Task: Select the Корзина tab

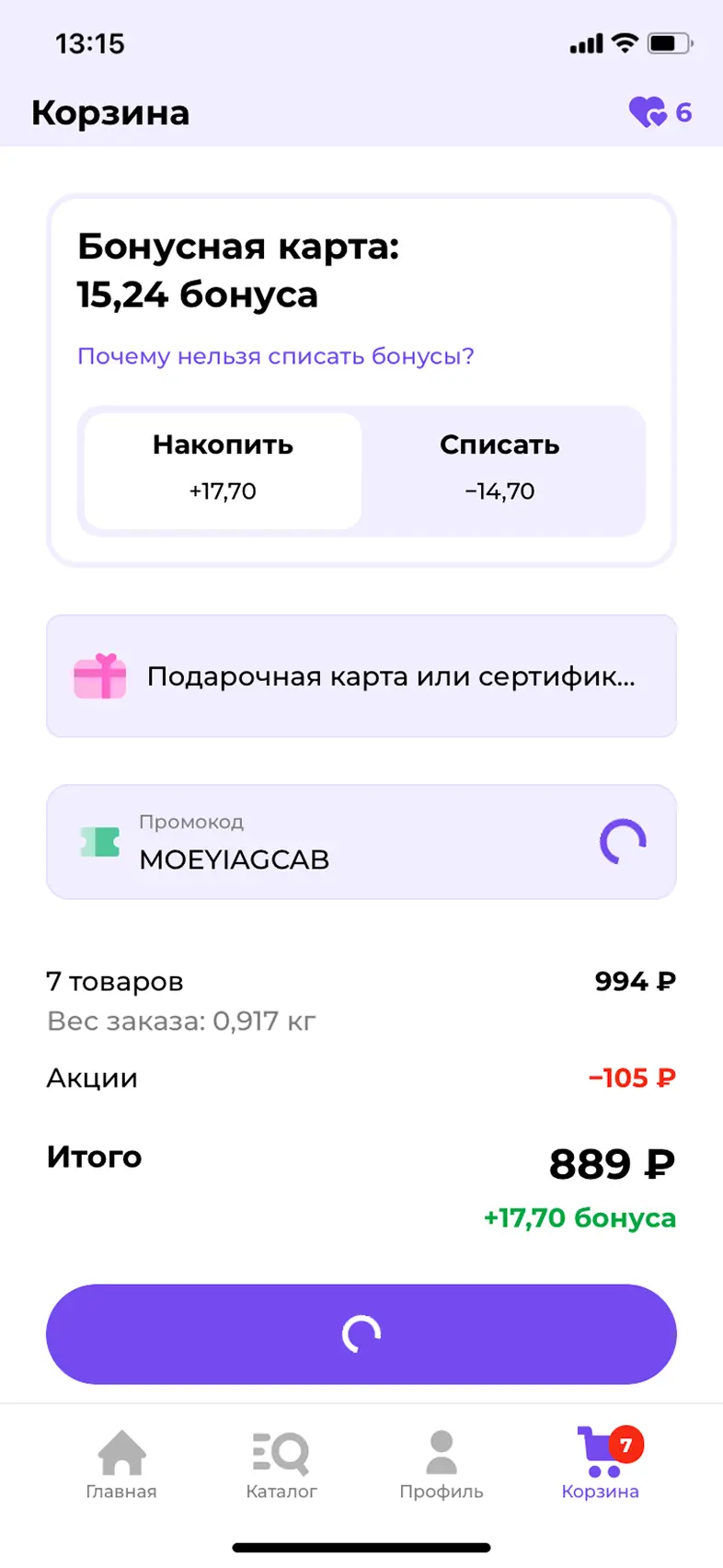Action: [x=601, y=1465]
